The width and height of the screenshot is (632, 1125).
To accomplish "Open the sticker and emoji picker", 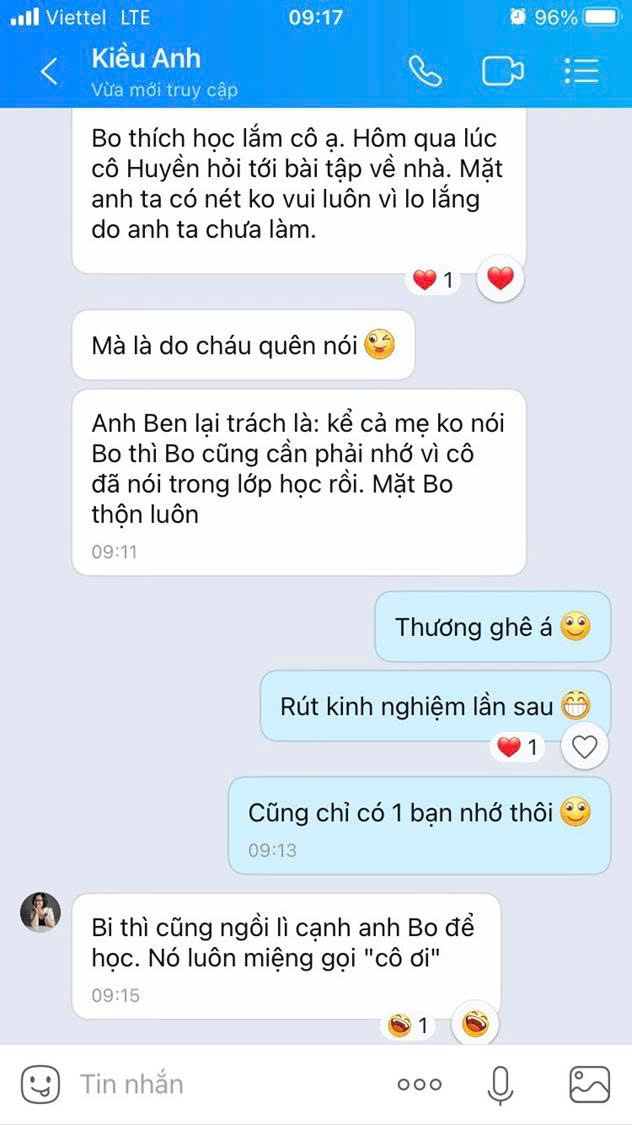I will pos(39,1084).
